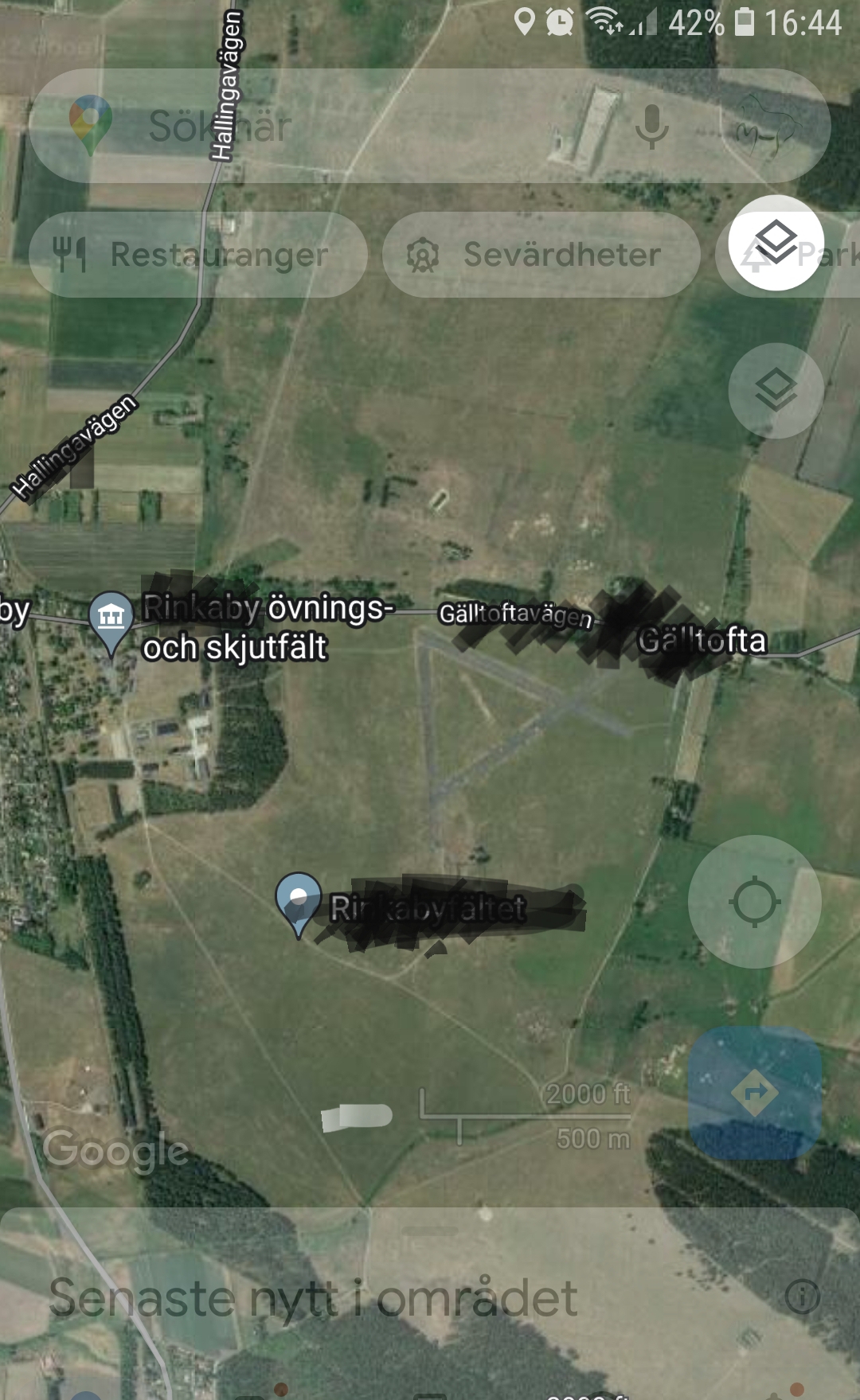Select the Restauranger chip

tap(198, 255)
